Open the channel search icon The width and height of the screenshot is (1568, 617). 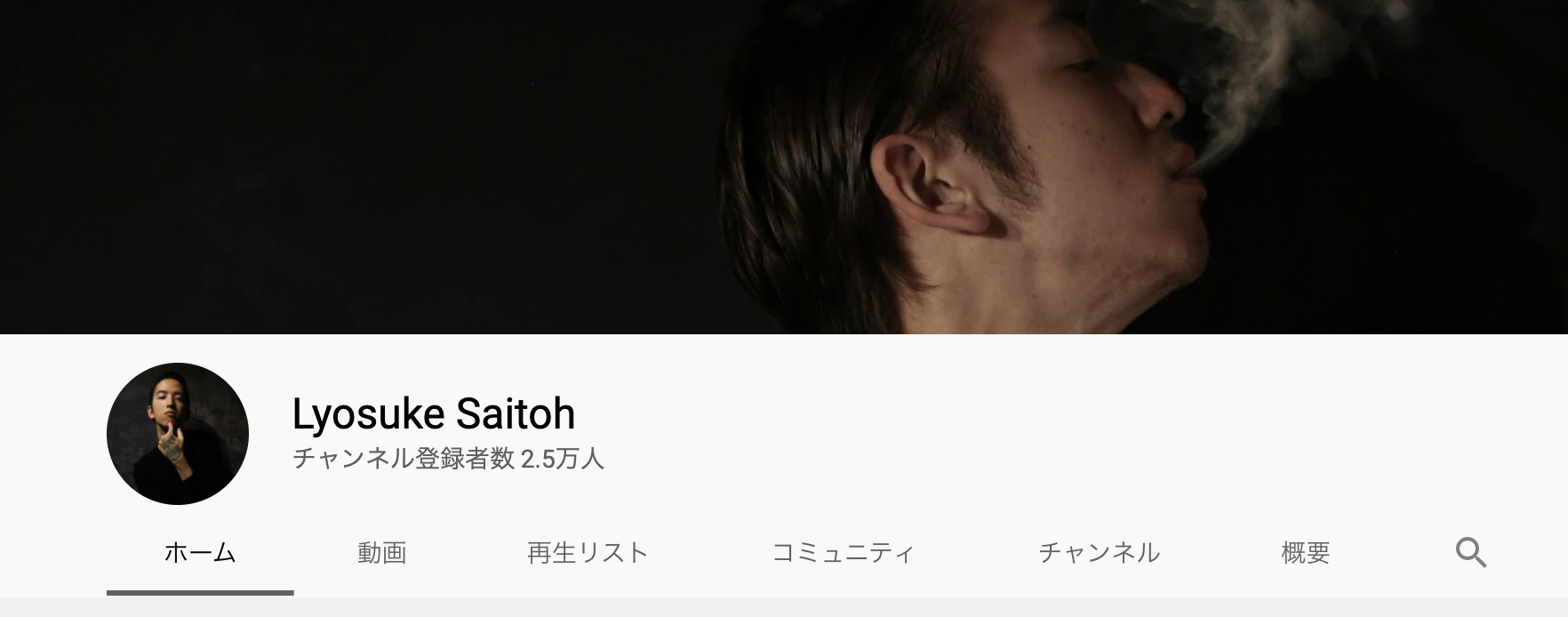coord(1470,552)
